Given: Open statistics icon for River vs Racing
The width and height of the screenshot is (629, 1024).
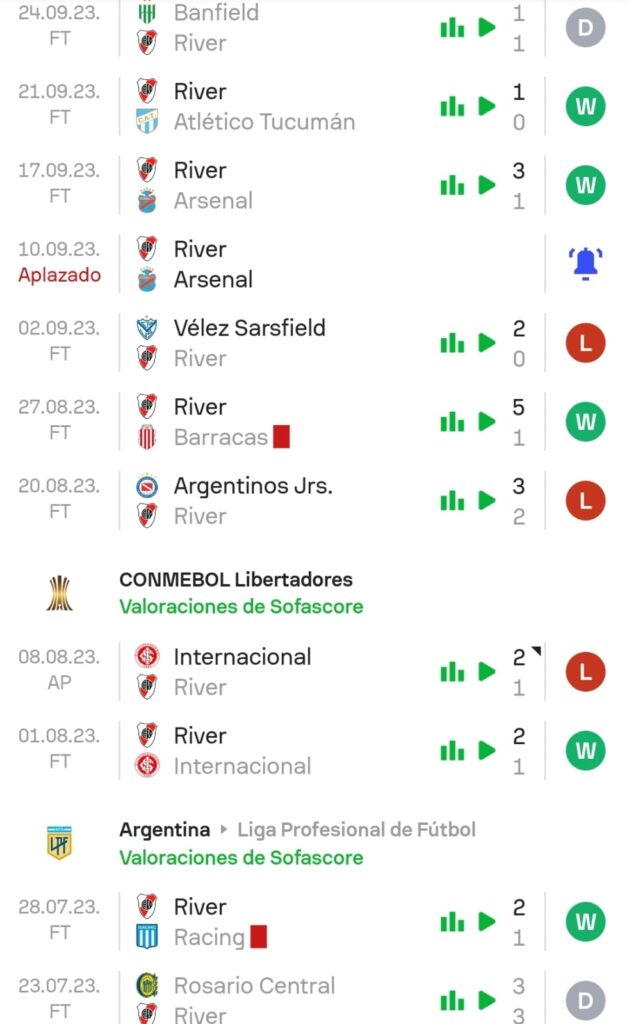Looking at the screenshot, I should [x=452, y=922].
